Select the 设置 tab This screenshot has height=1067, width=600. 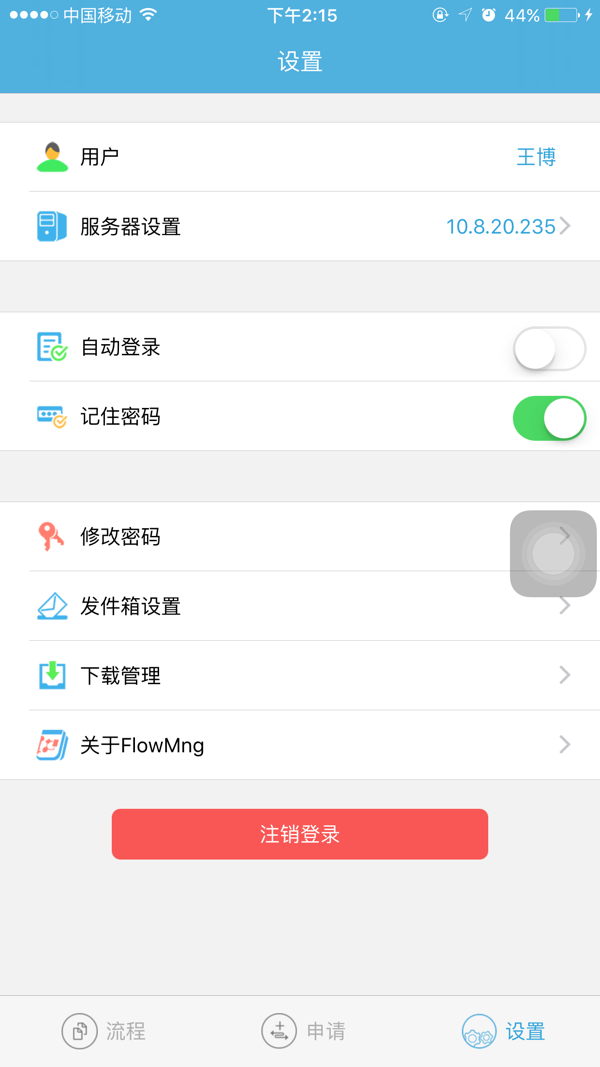[x=503, y=1031]
